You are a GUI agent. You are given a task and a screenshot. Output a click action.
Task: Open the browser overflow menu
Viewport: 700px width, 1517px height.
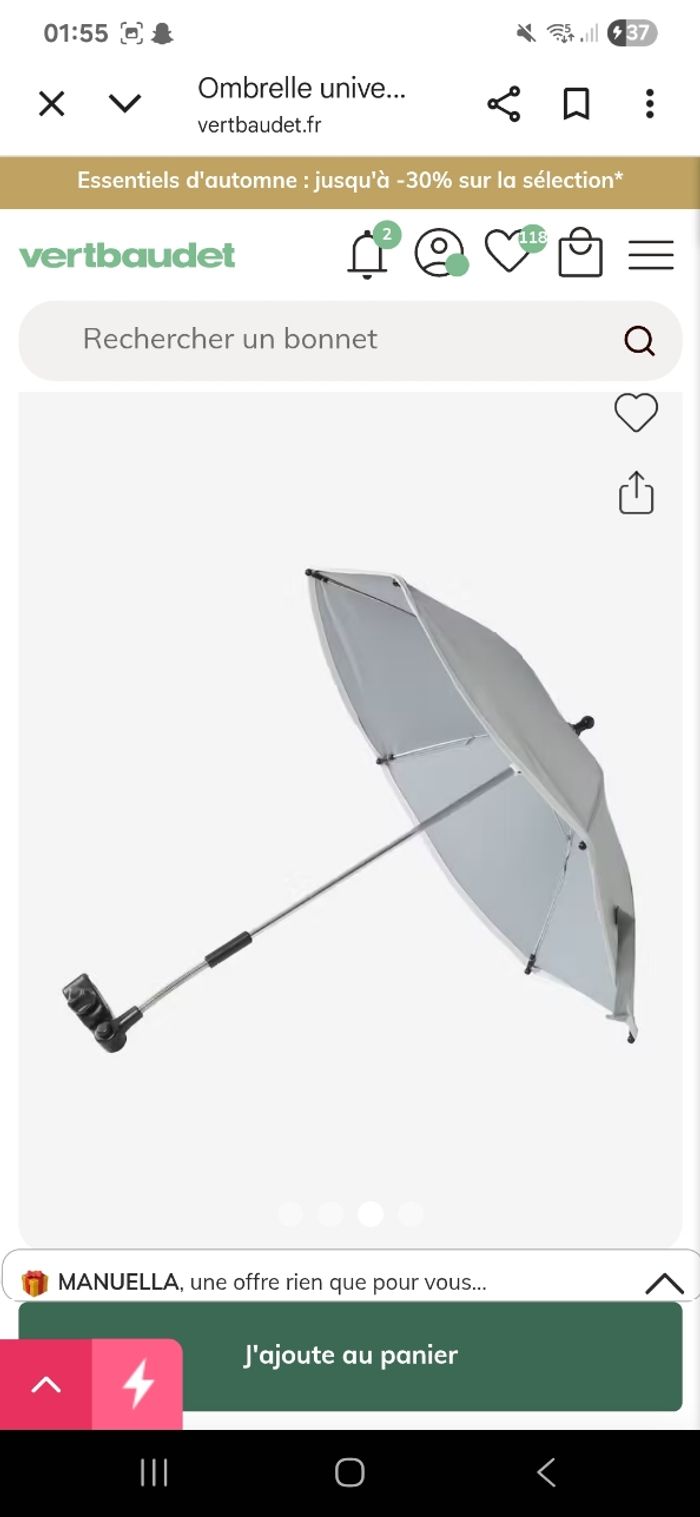click(650, 104)
